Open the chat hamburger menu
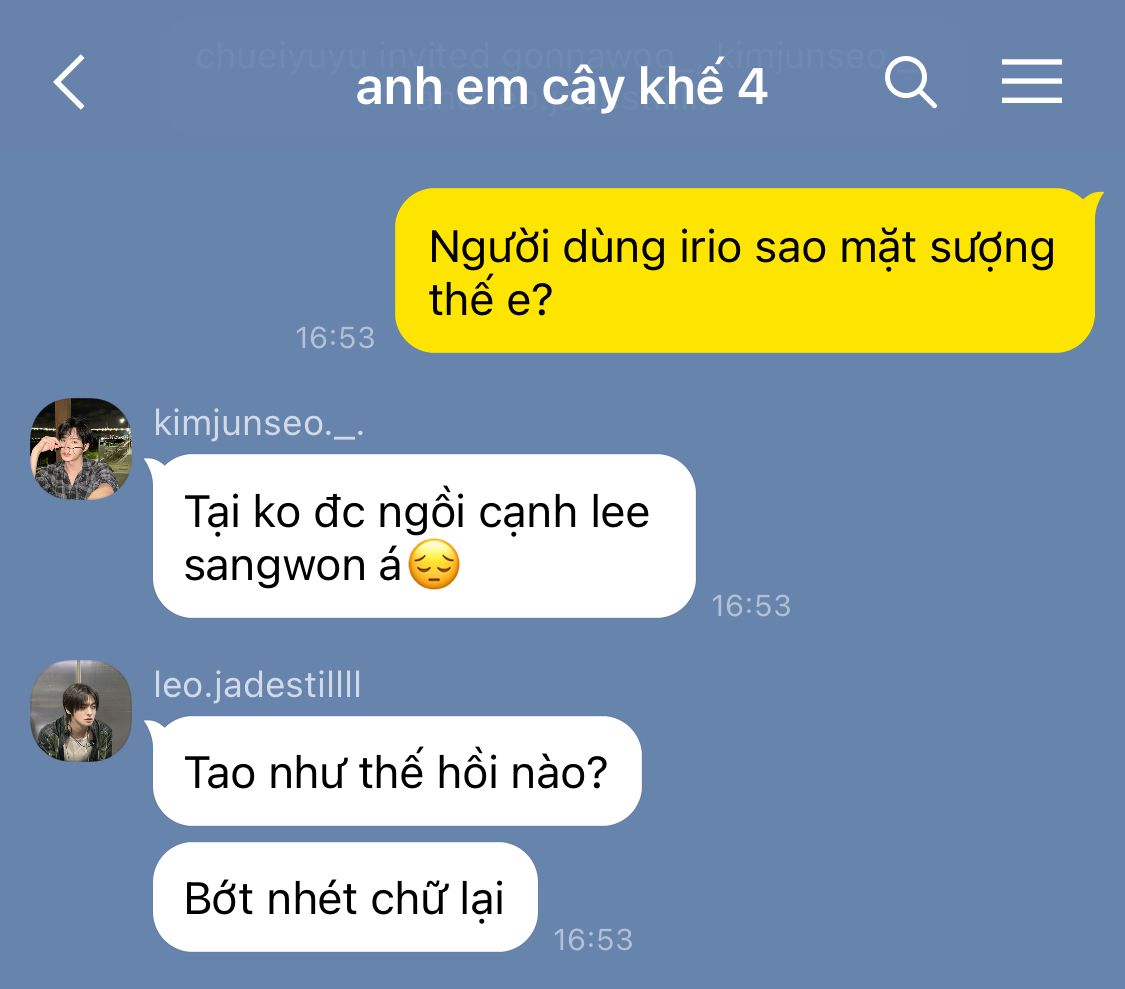The image size is (1125, 989). pos(1031,82)
